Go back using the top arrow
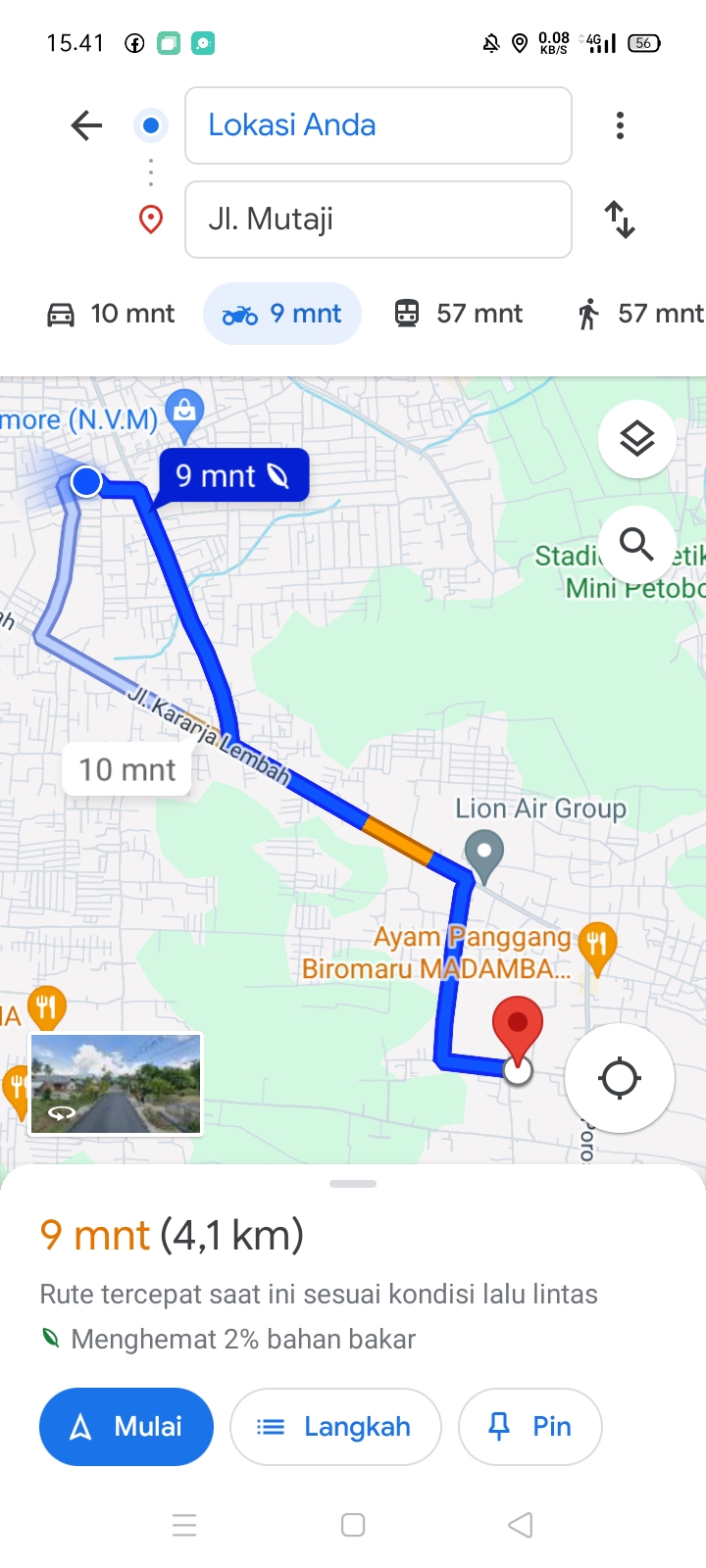Viewport: 706px width, 1568px height. (x=86, y=125)
